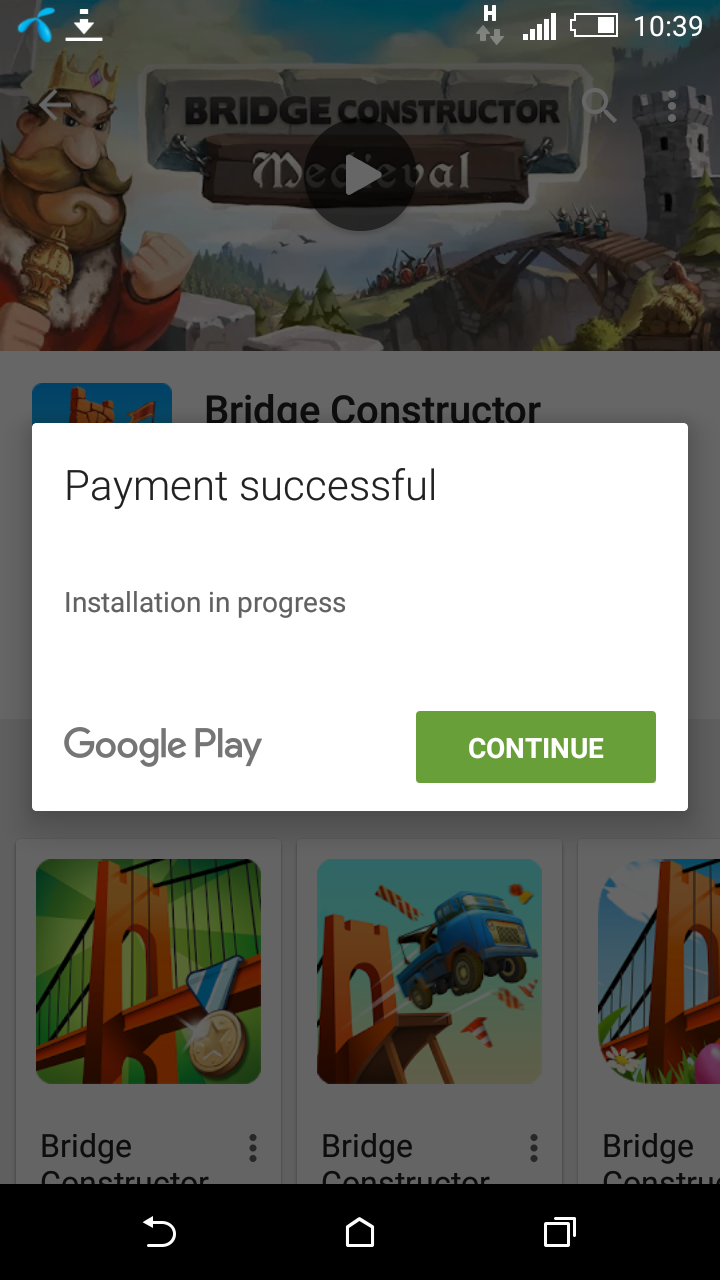Tap the green CONTINUE button
The width and height of the screenshot is (720, 1280).
(x=535, y=747)
